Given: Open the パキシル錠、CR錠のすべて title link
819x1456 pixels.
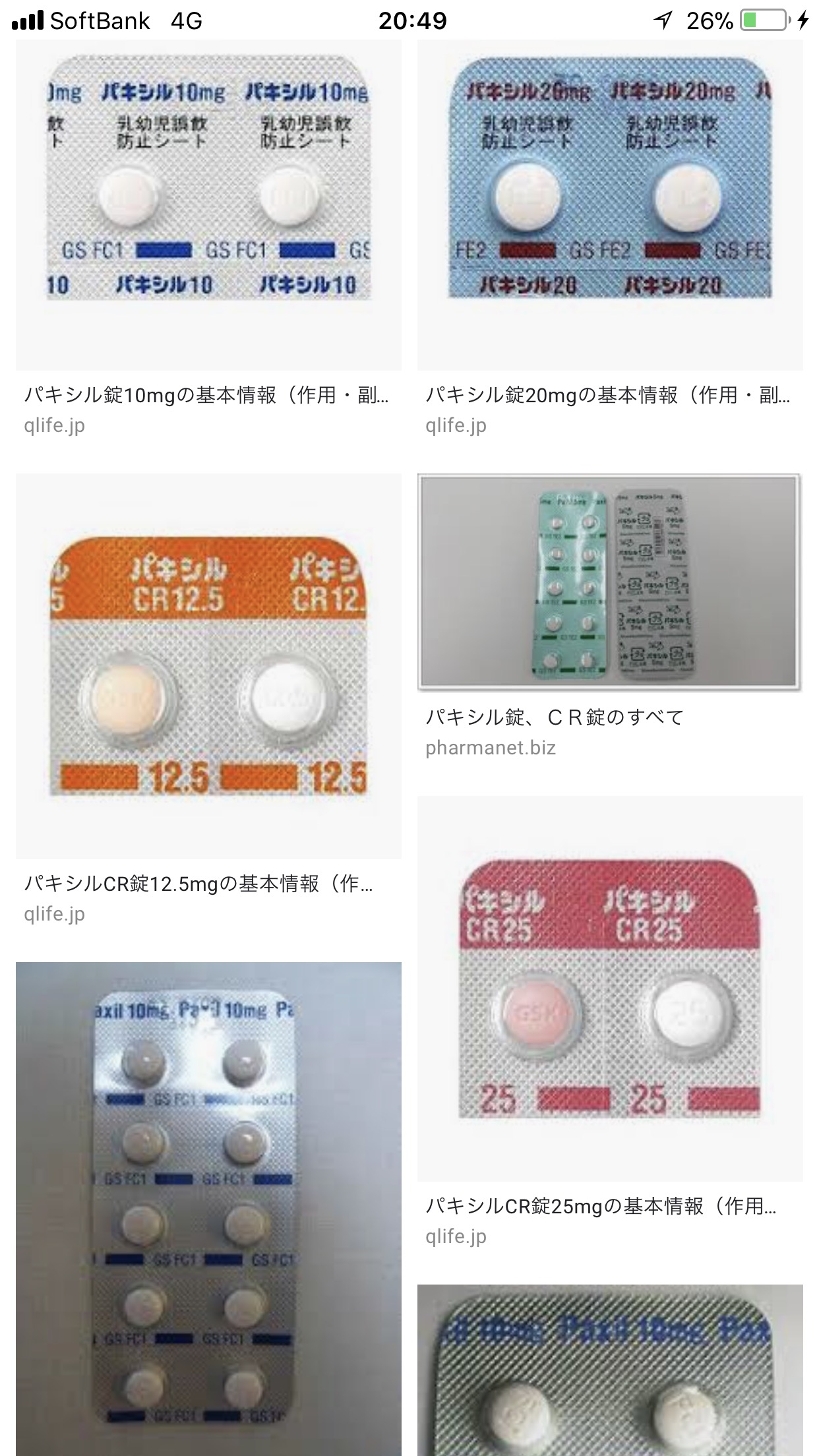Looking at the screenshot, I should pyautogui.click(x=555, y=717).
